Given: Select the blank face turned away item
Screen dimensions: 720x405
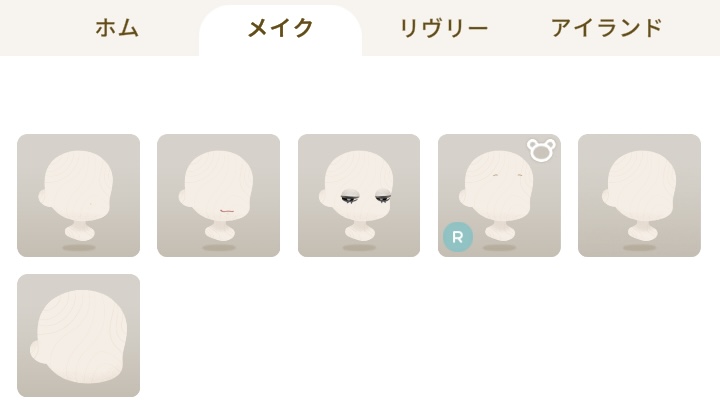Looking at the screenshot, I should [639, 195].
